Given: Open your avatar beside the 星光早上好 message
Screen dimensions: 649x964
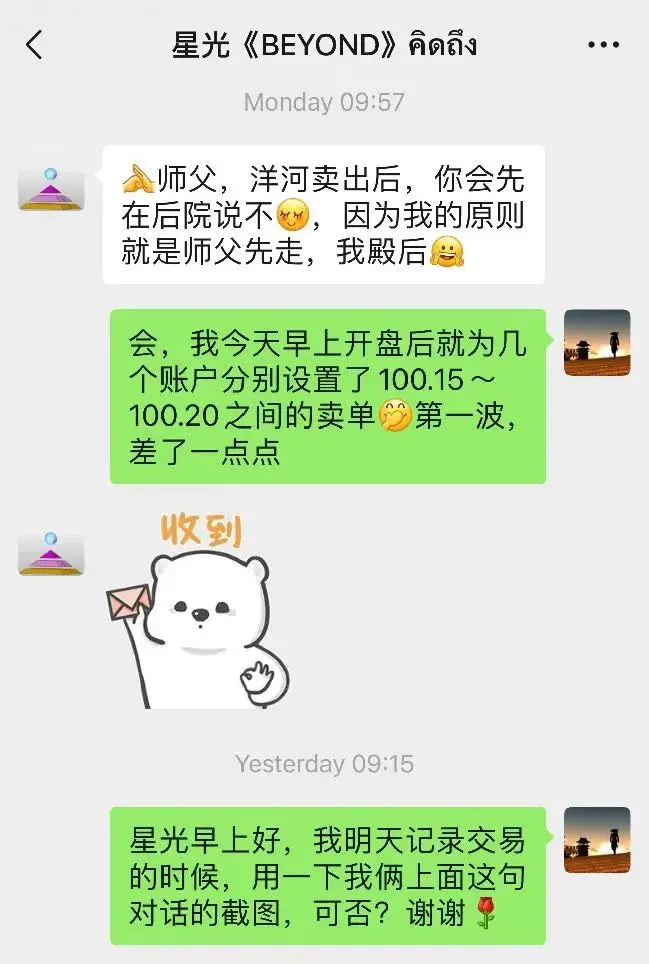Looking at the screenshot, I should (597, 840).
